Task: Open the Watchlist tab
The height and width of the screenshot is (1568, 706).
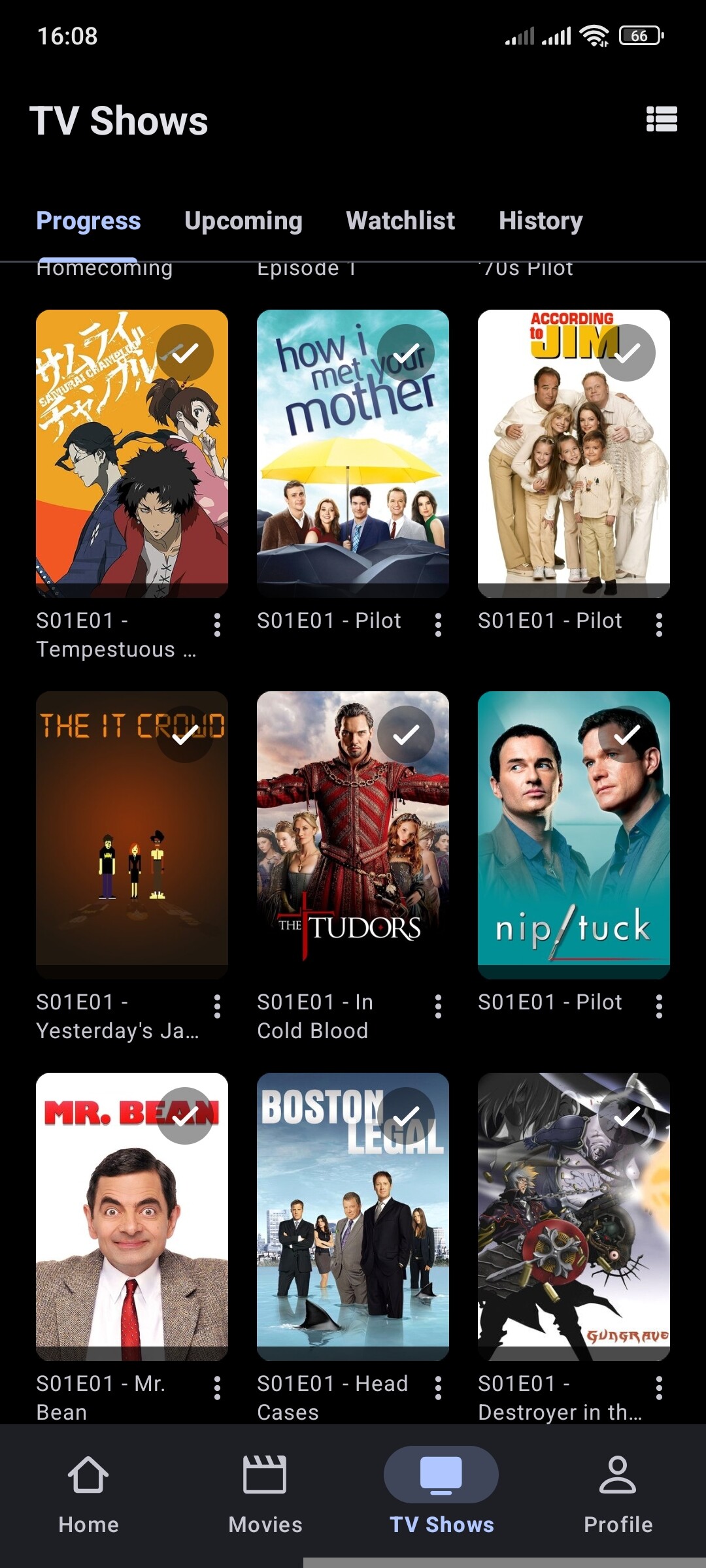Action: point(400,221)
